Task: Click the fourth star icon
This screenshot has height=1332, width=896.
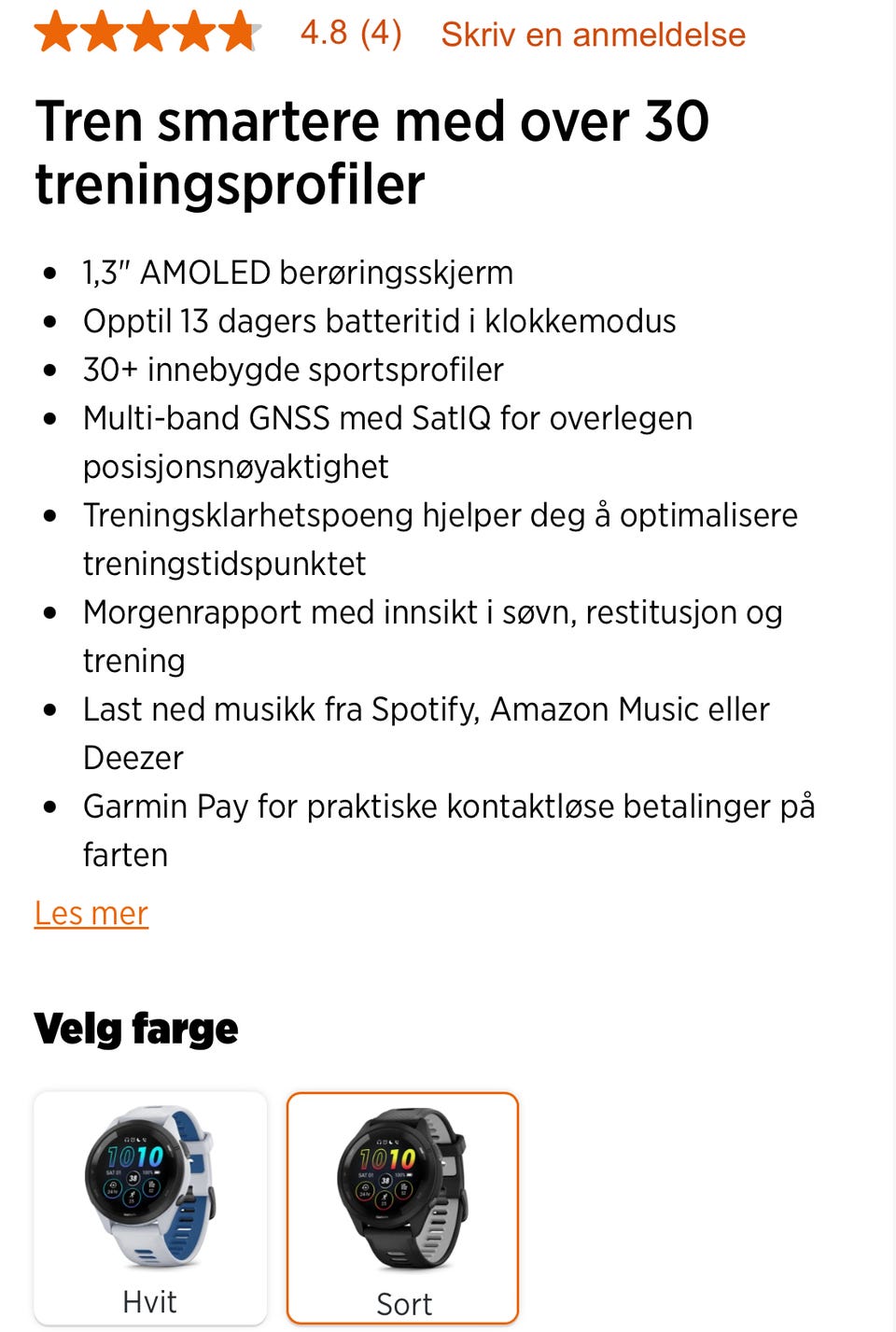Action: pos(194,33)
